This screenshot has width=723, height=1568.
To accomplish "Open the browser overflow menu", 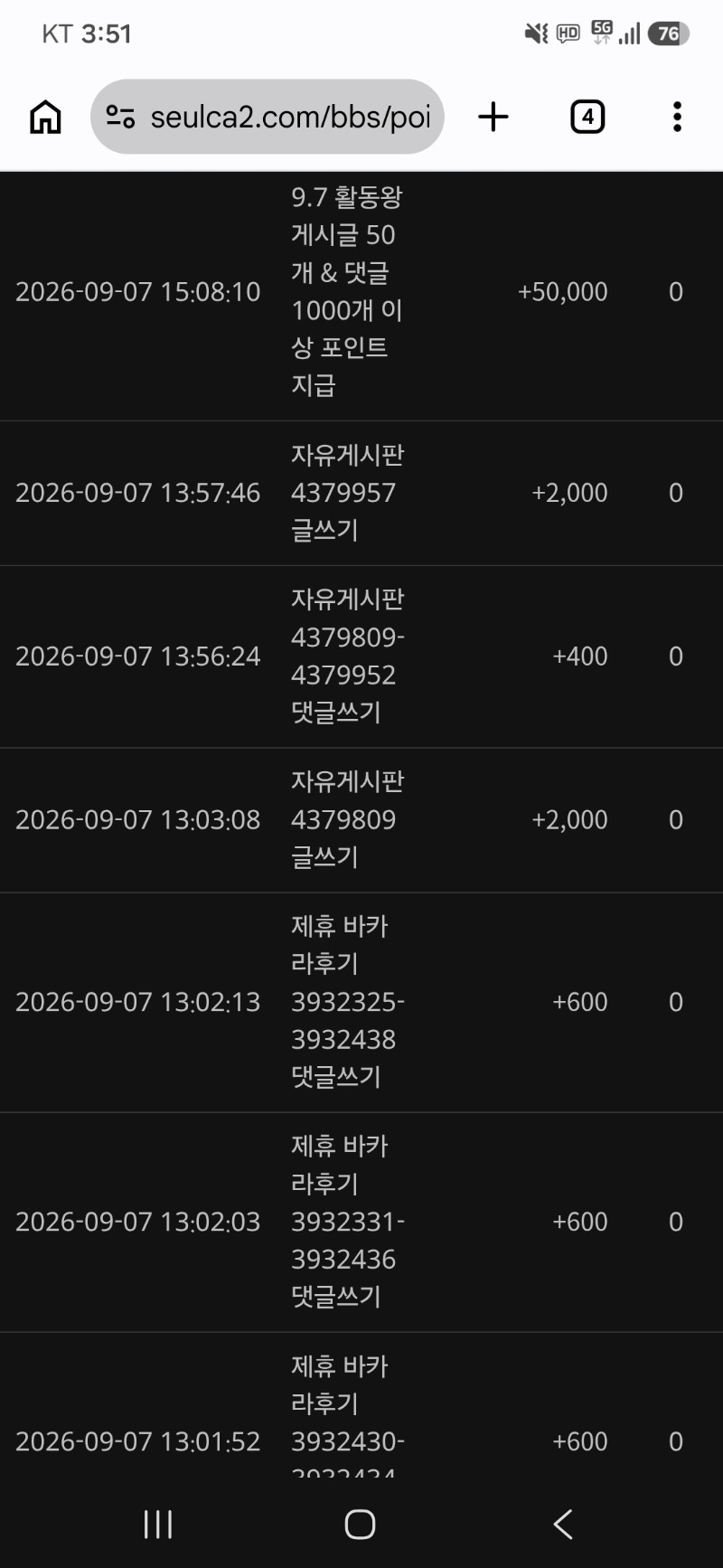I will click(x=677, y=117).
